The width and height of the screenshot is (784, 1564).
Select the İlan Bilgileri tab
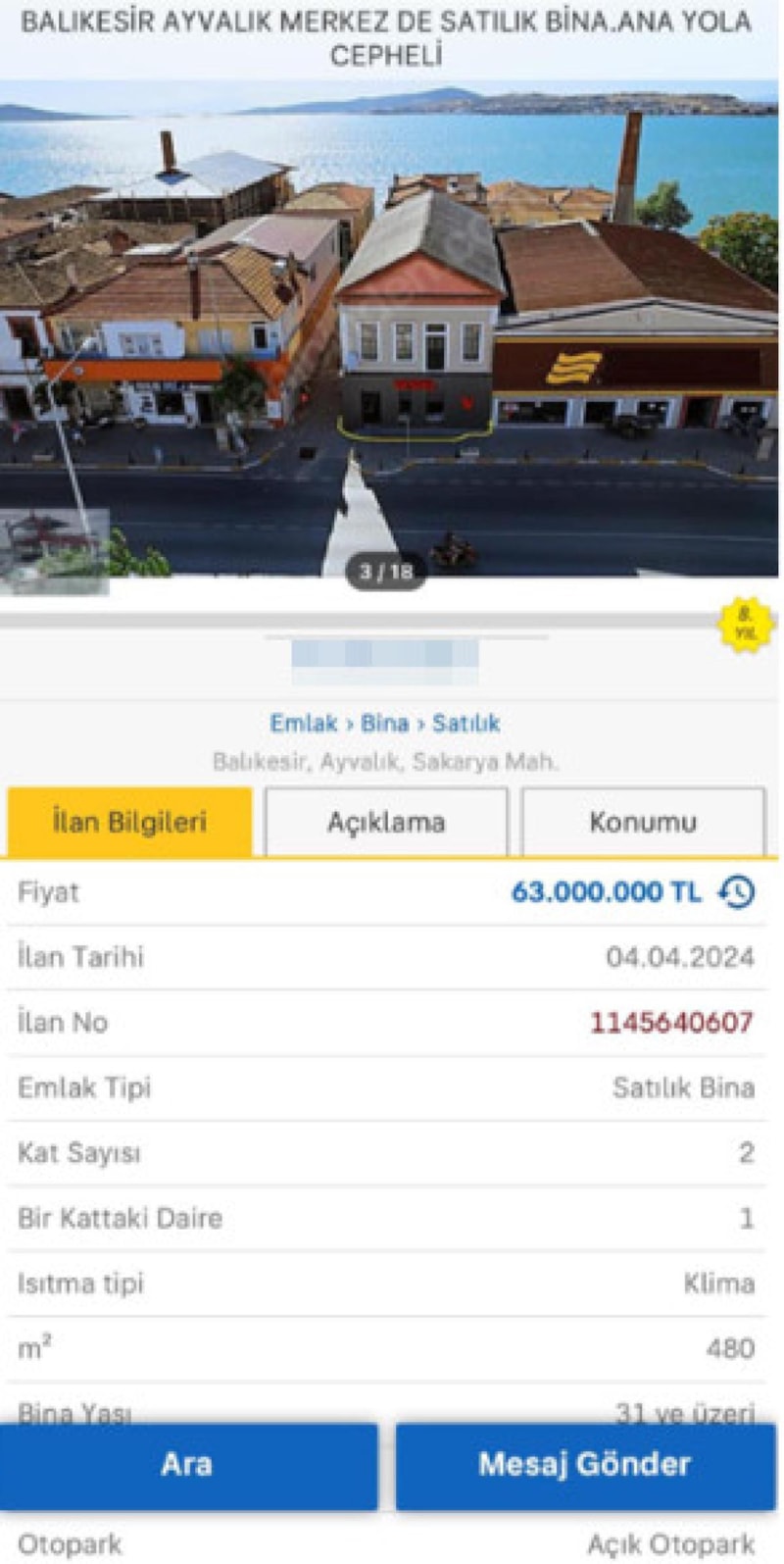[x=129, y=822]
